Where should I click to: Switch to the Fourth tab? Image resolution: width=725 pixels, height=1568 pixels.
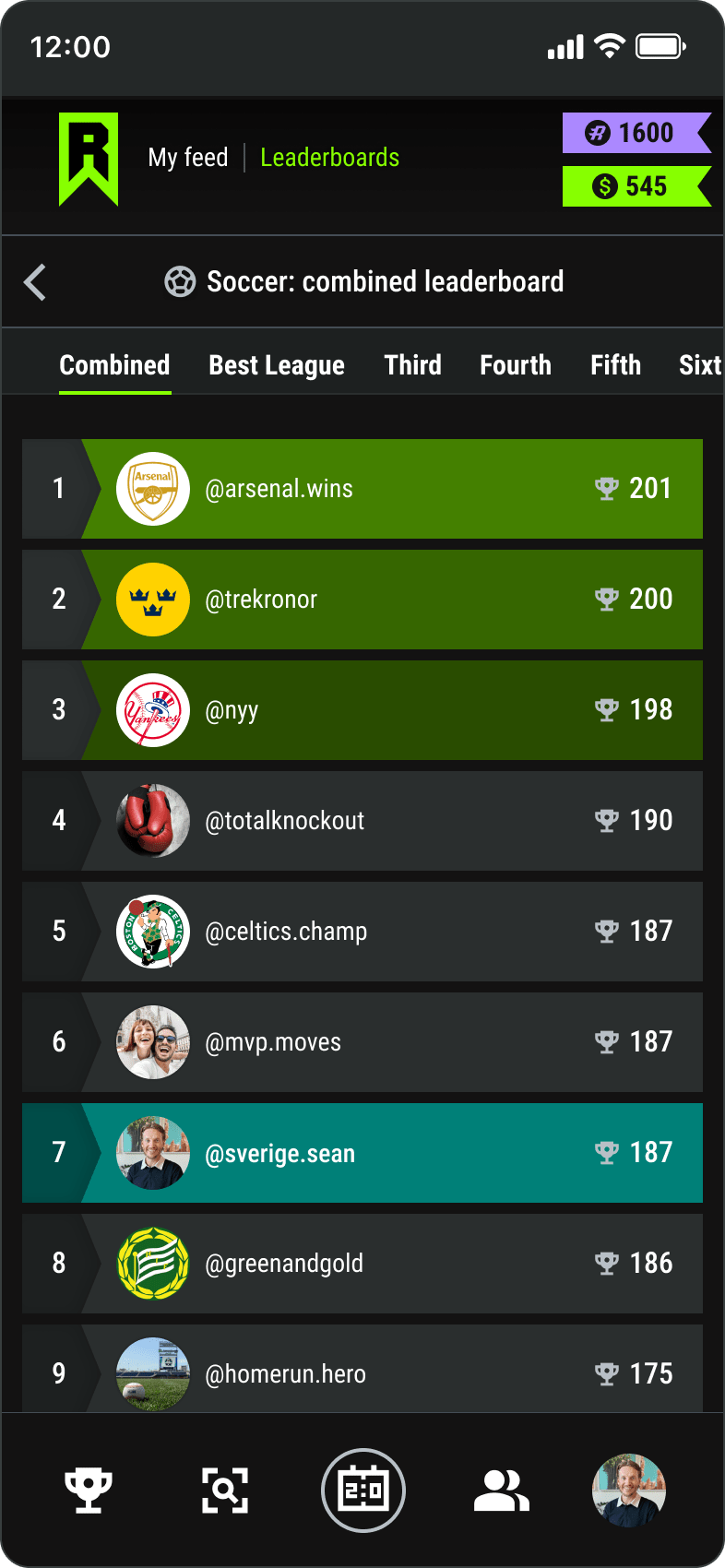point(515,365)
